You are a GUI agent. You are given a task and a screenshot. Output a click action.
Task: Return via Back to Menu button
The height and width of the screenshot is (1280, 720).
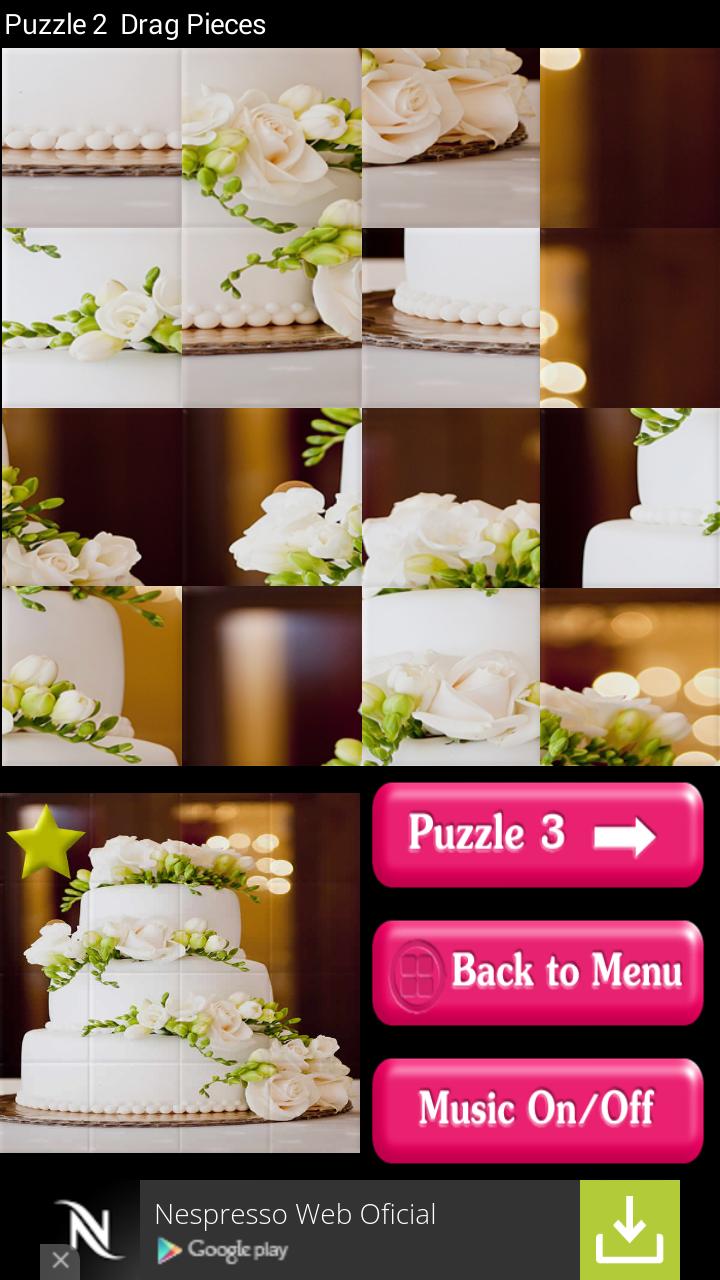(537, 972)
